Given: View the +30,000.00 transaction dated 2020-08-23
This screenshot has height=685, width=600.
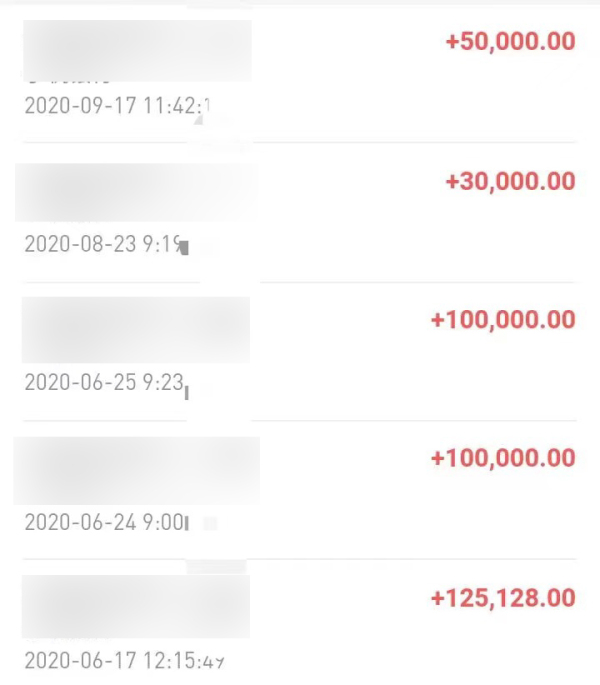Looking at the screenshot, I should pyautogui.click(x=300, y=211).
